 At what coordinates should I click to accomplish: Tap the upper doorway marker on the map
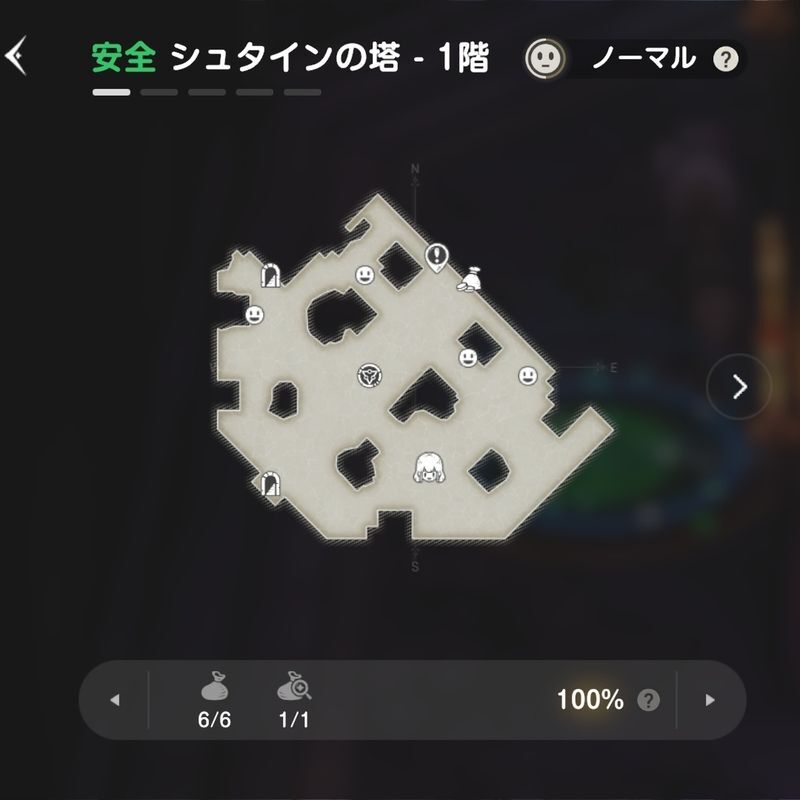coord(269,274)
